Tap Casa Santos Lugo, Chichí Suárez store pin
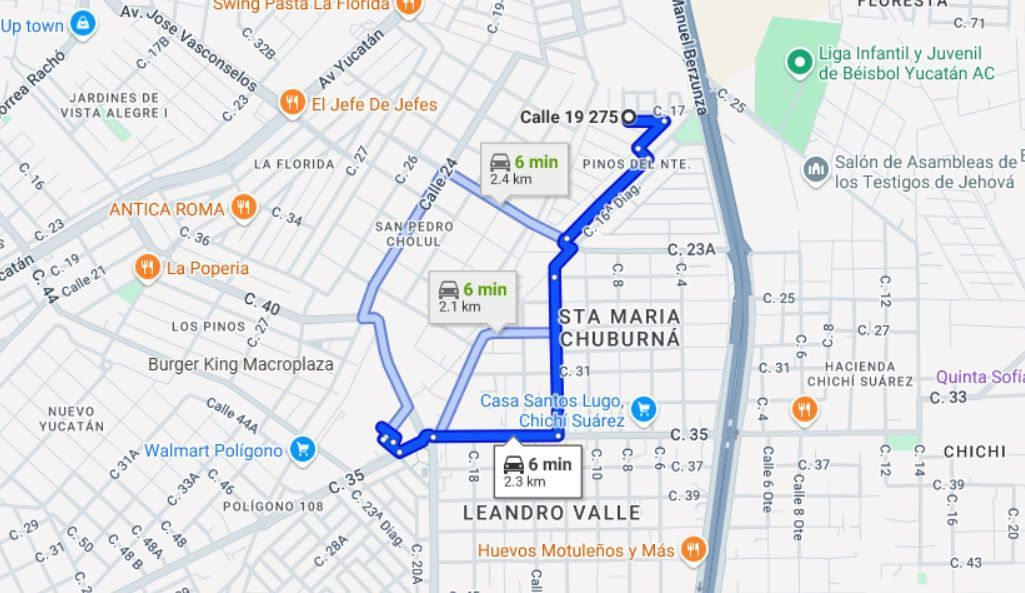The height and width of the screenshot is (593, 1025). coord(644,409)
